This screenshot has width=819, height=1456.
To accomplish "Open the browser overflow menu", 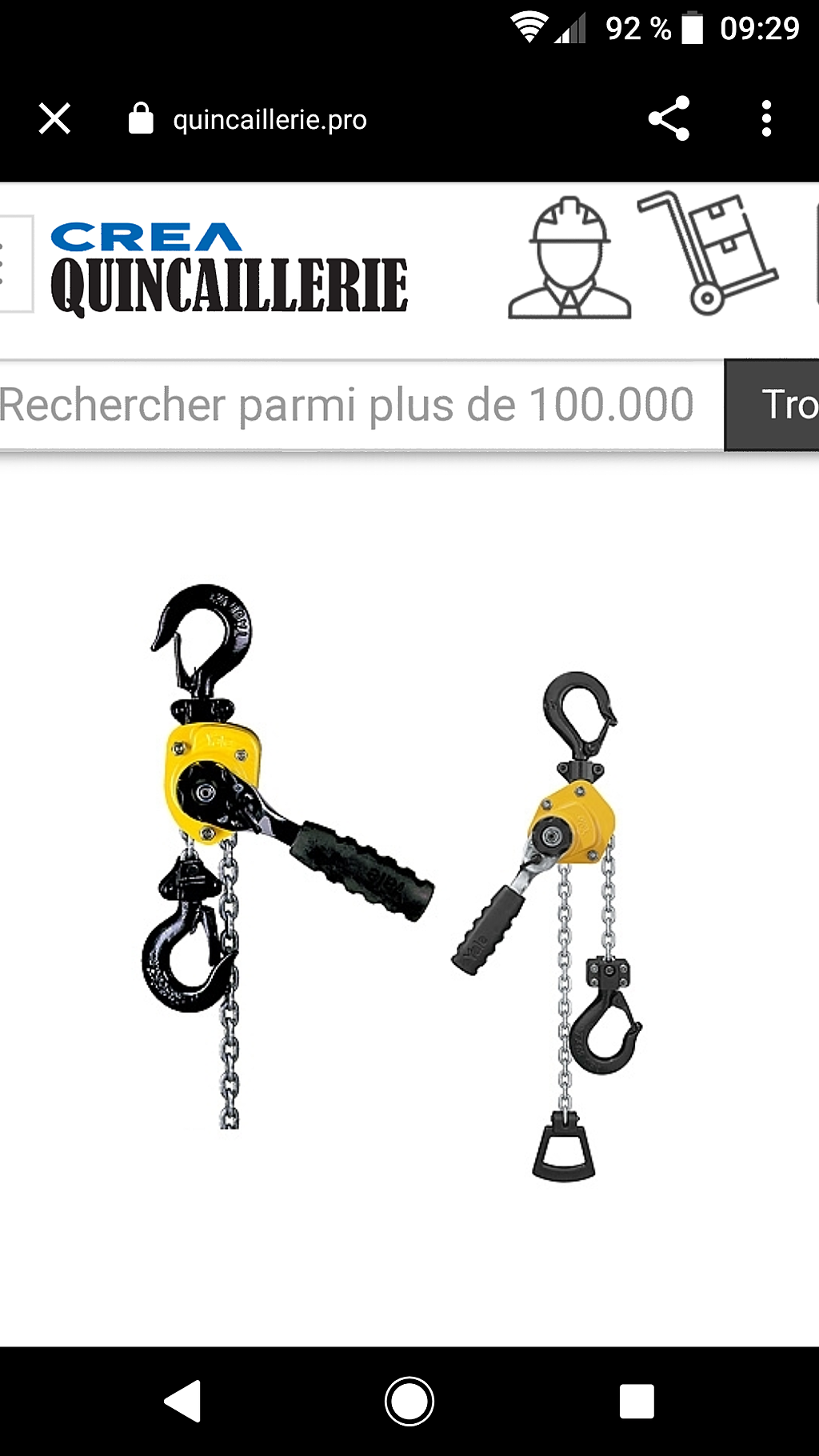I will [766, 118].
